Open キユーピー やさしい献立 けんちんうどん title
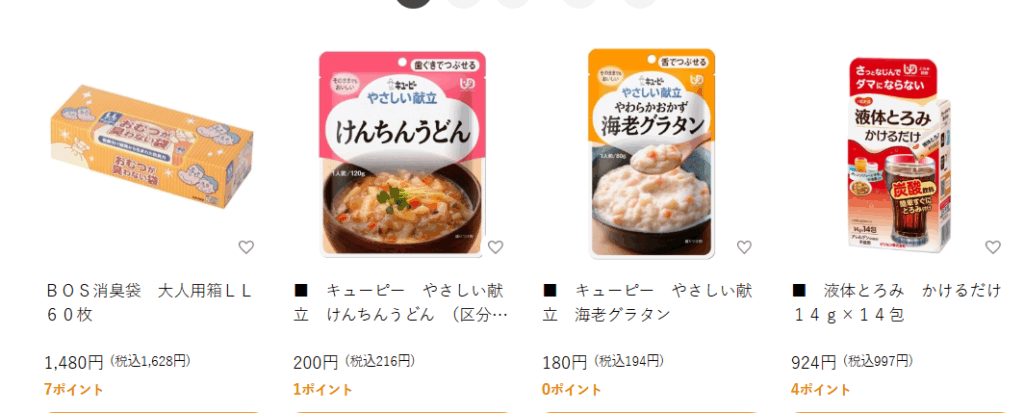This screenshot has height=413, width=1024. click(x=400, y=302)
